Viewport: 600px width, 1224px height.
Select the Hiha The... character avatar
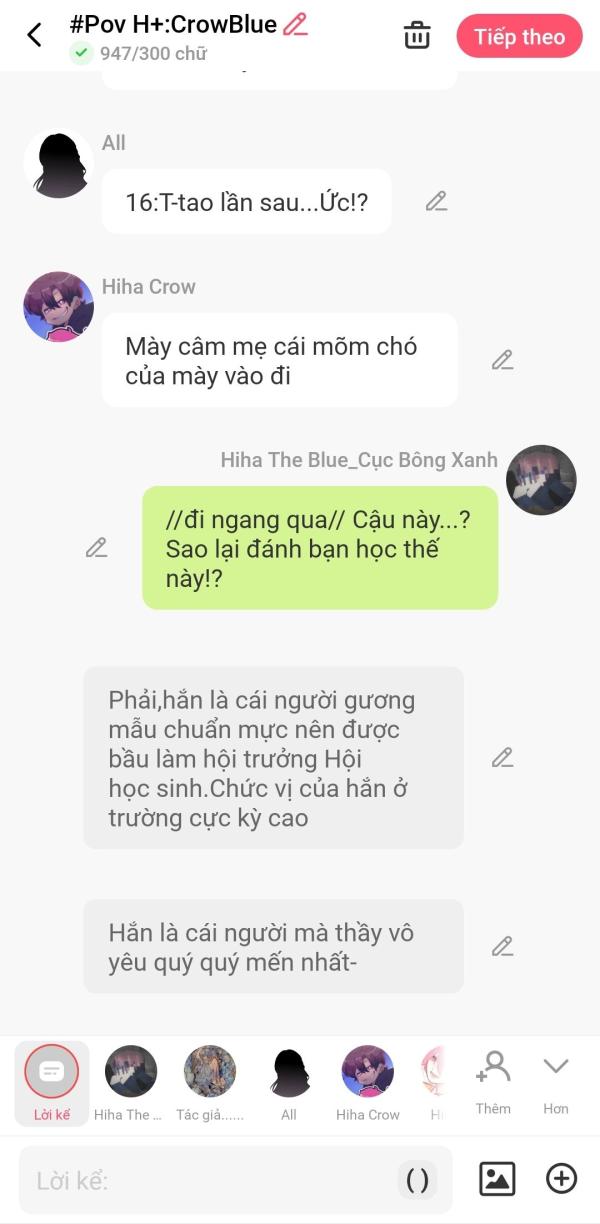coord(130,1082)
